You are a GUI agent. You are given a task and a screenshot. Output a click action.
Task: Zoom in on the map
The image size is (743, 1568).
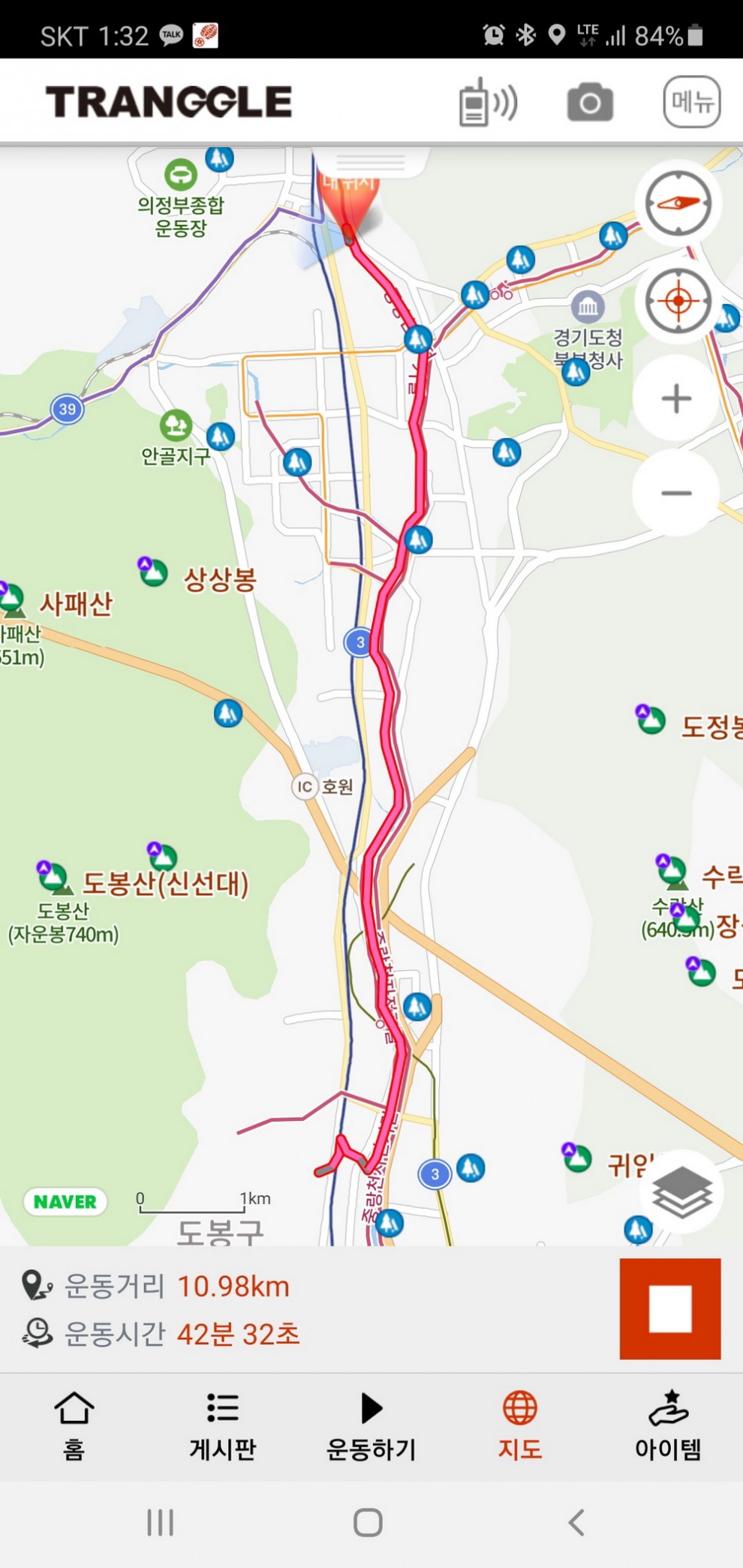point(676,398)
